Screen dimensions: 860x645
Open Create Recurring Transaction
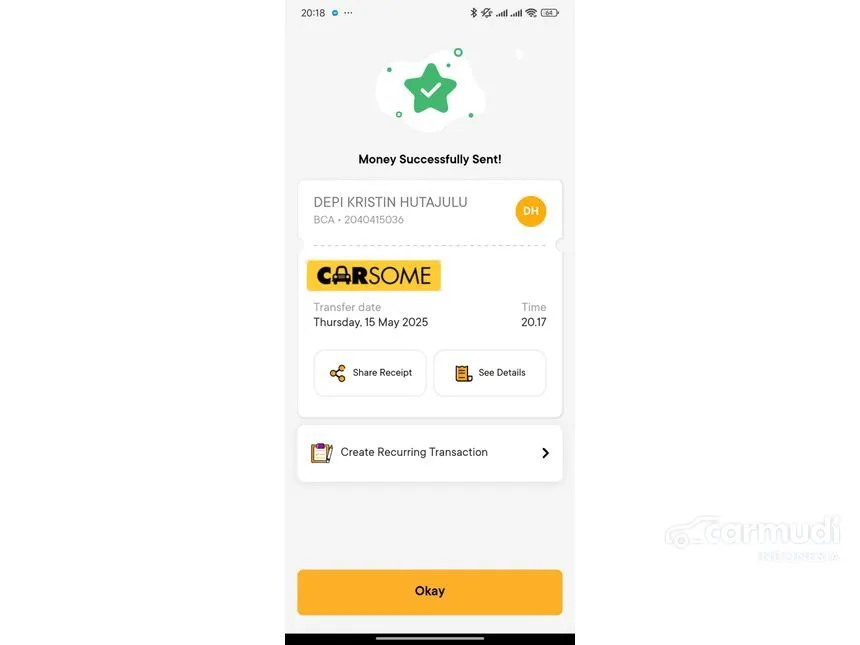click(x=430, y=453)
